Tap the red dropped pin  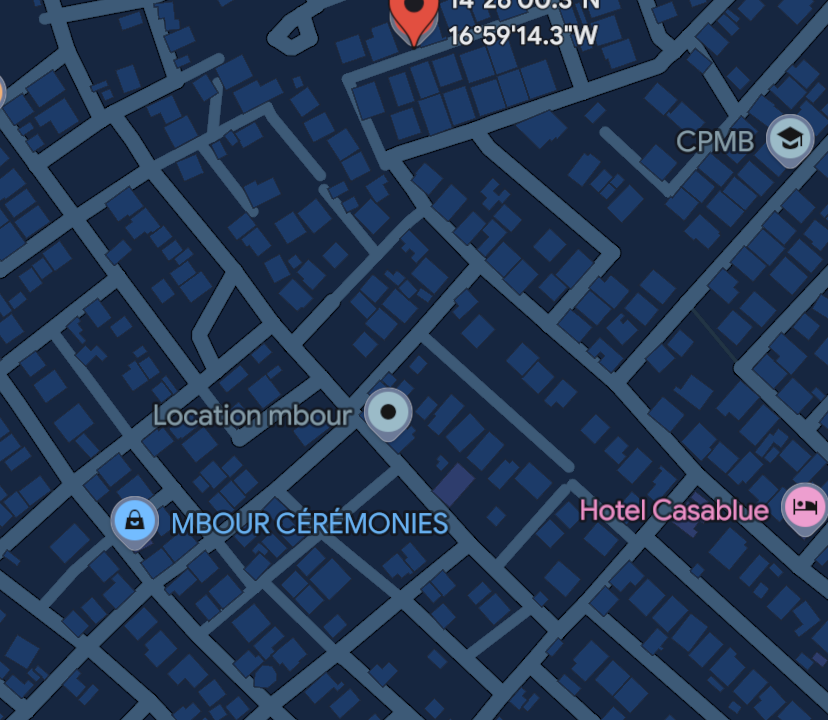pos(413,14)
